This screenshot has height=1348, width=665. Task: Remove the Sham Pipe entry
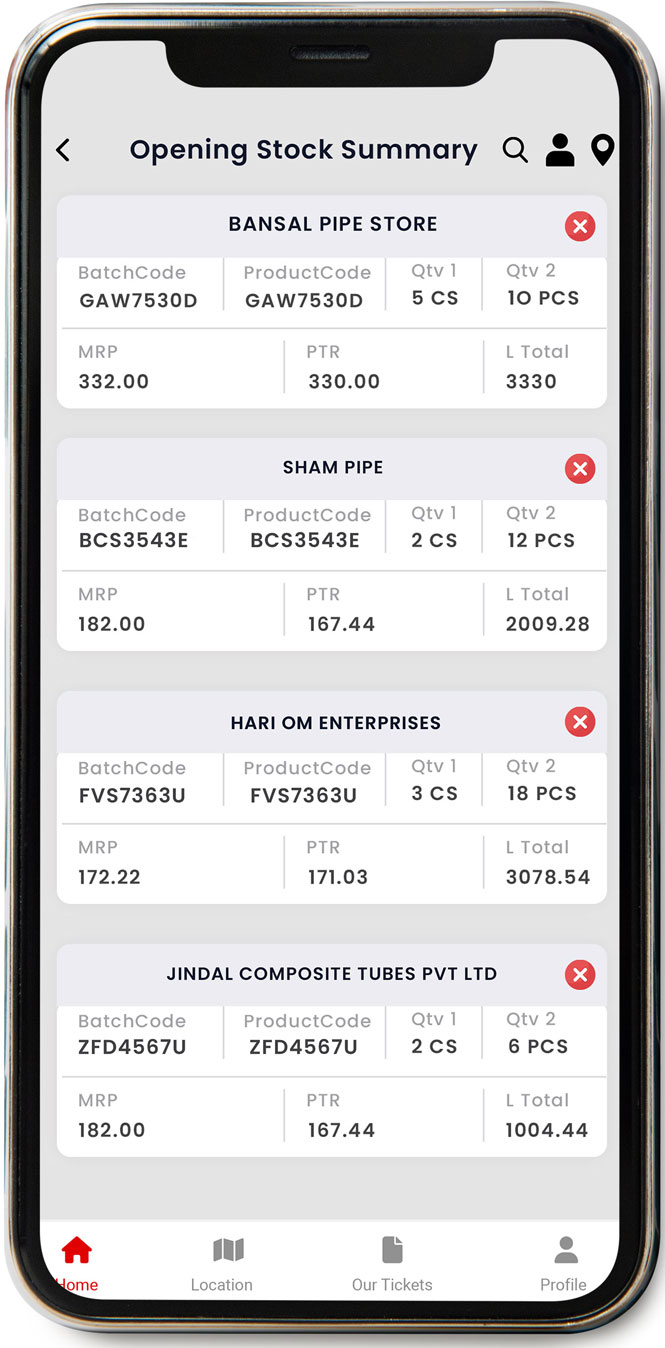[580, 469]
